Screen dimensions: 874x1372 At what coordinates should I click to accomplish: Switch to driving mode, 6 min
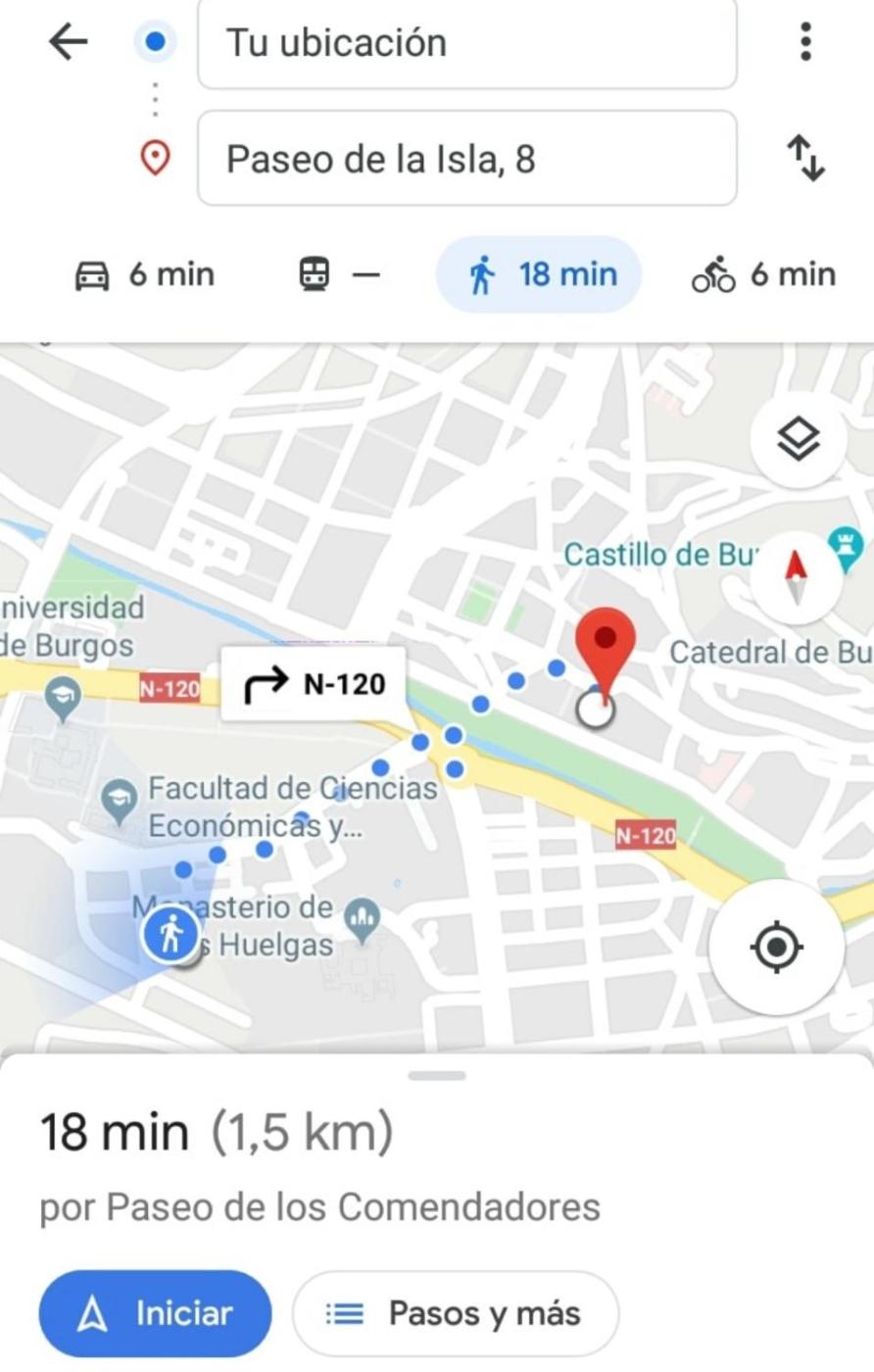click(145, 275)
